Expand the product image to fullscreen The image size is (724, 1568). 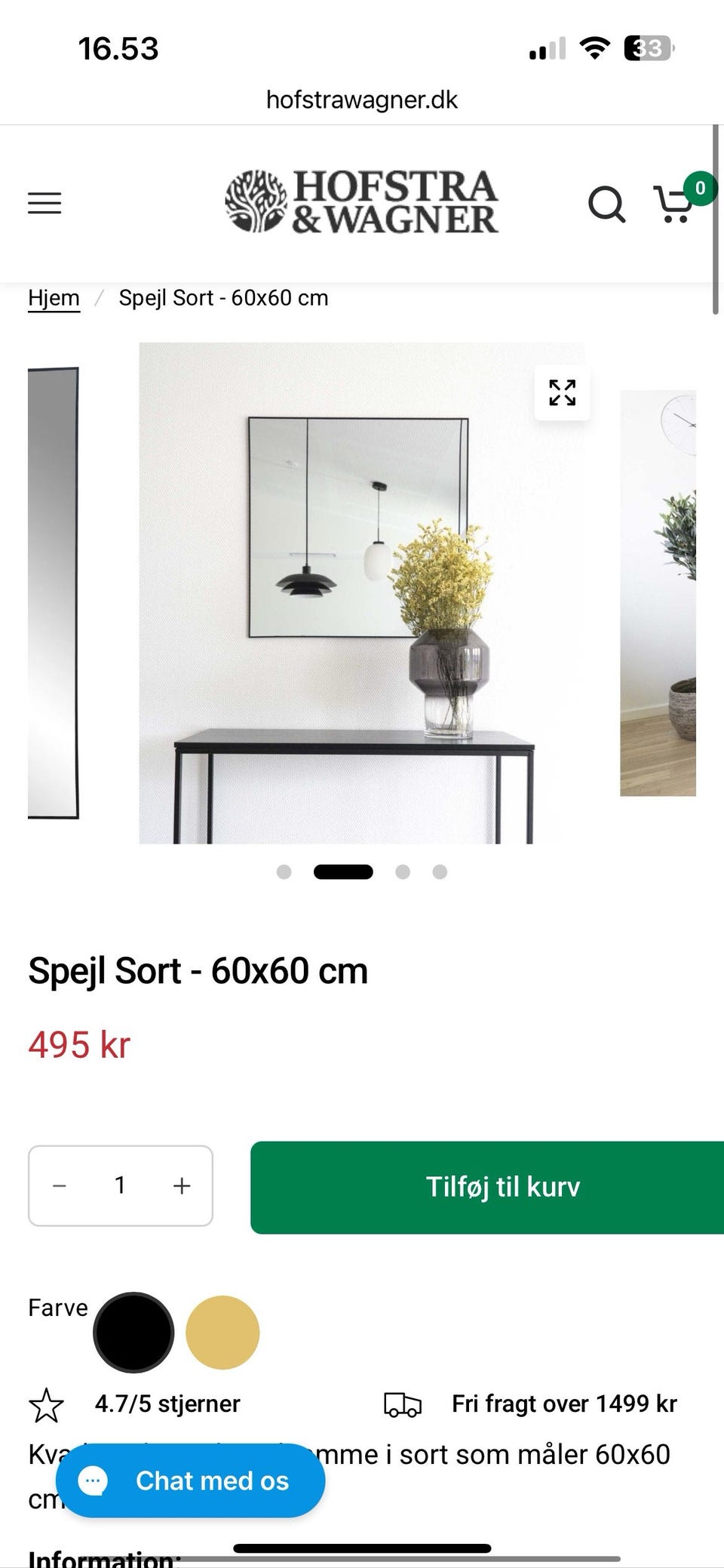(561, 392)
